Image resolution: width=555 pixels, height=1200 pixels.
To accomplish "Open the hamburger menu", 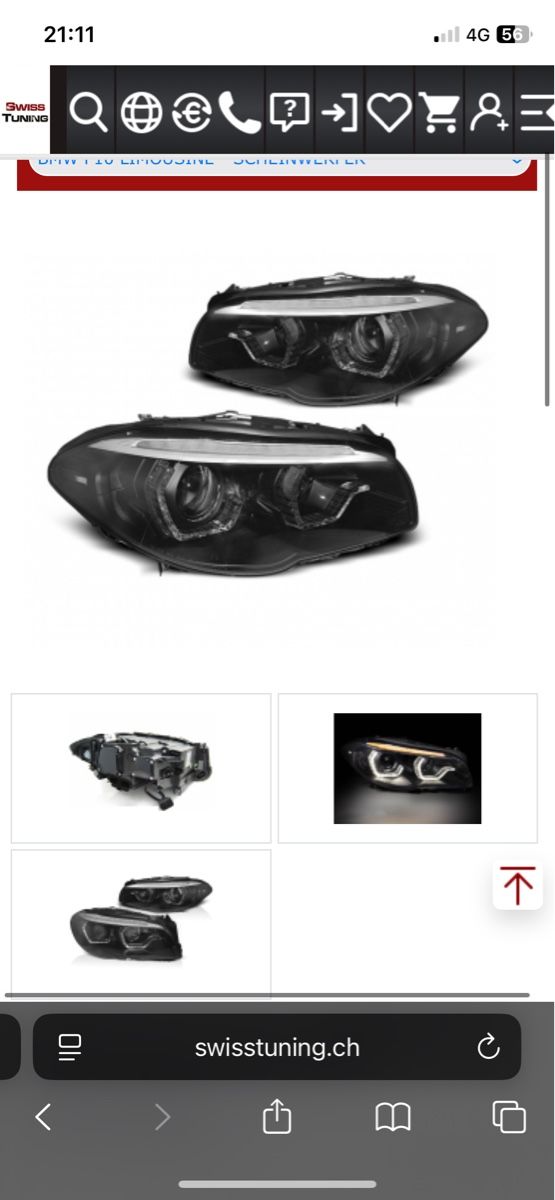I will tap(536, 112).
